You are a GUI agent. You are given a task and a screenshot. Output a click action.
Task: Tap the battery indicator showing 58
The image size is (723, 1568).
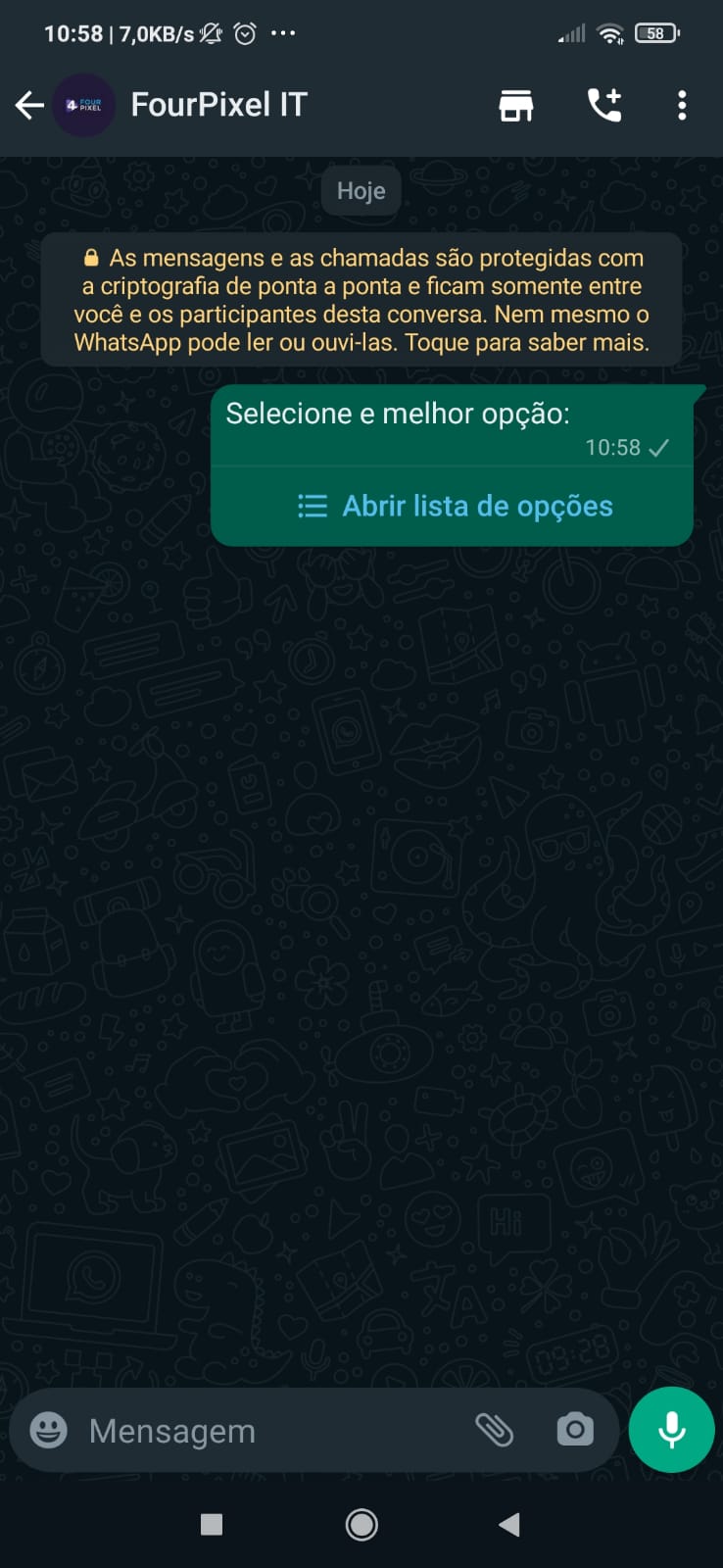655,32
